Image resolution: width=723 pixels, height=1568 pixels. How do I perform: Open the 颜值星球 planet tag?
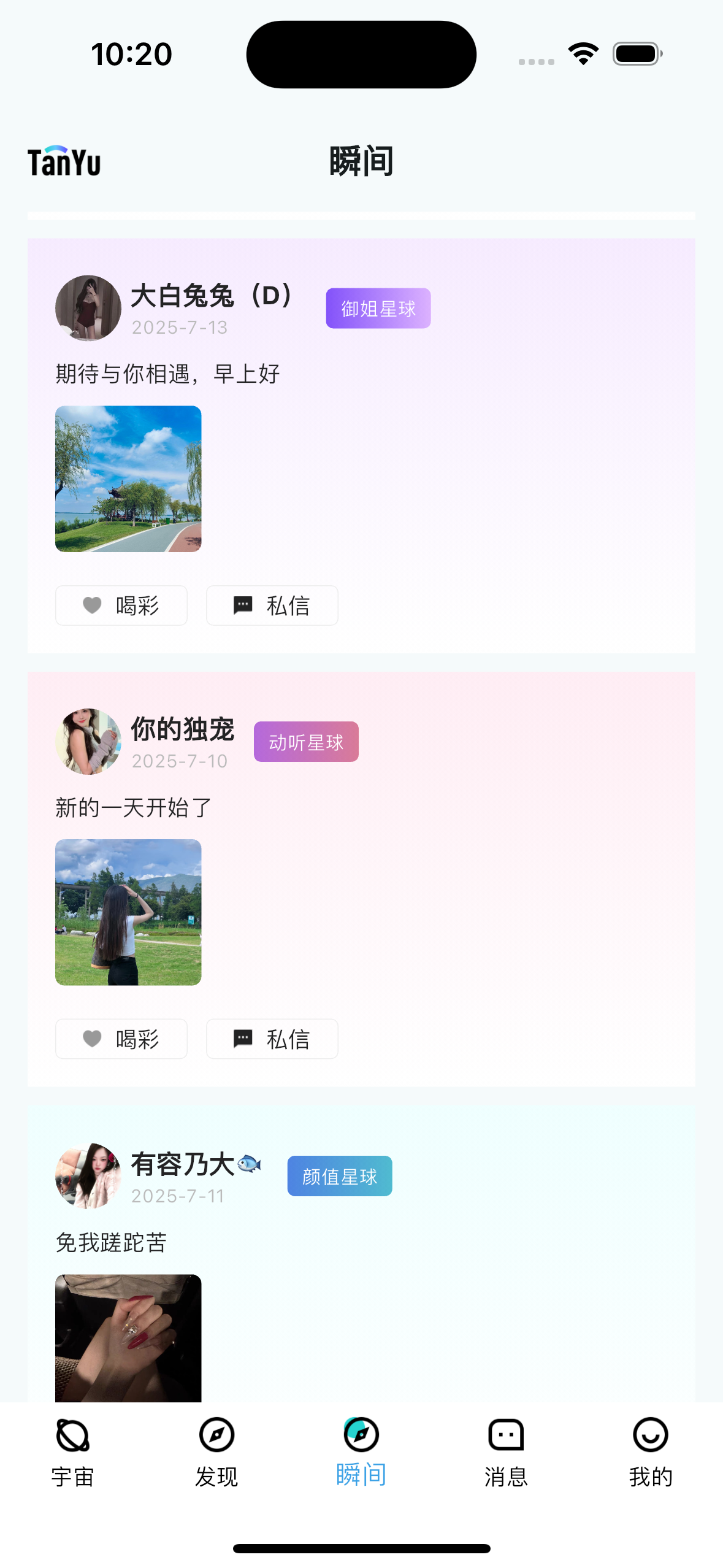coord(339,1175)
